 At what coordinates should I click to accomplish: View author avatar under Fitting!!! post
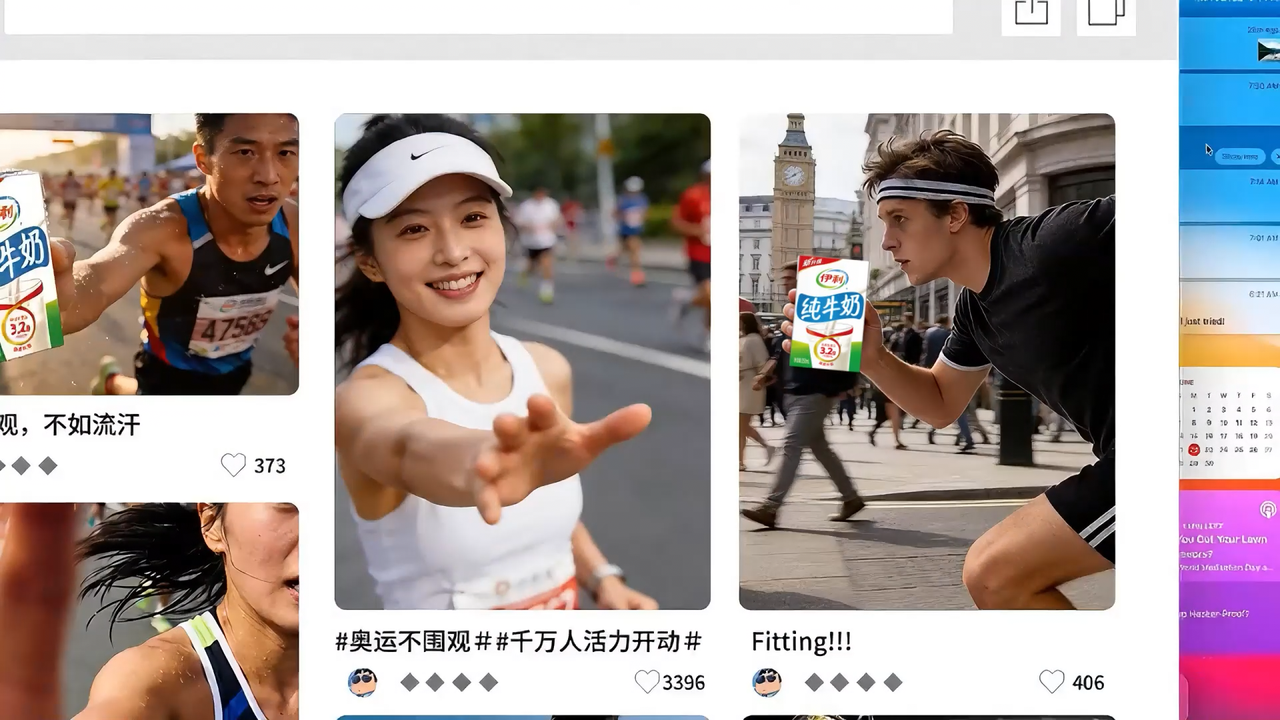click(x=766, y=682)
